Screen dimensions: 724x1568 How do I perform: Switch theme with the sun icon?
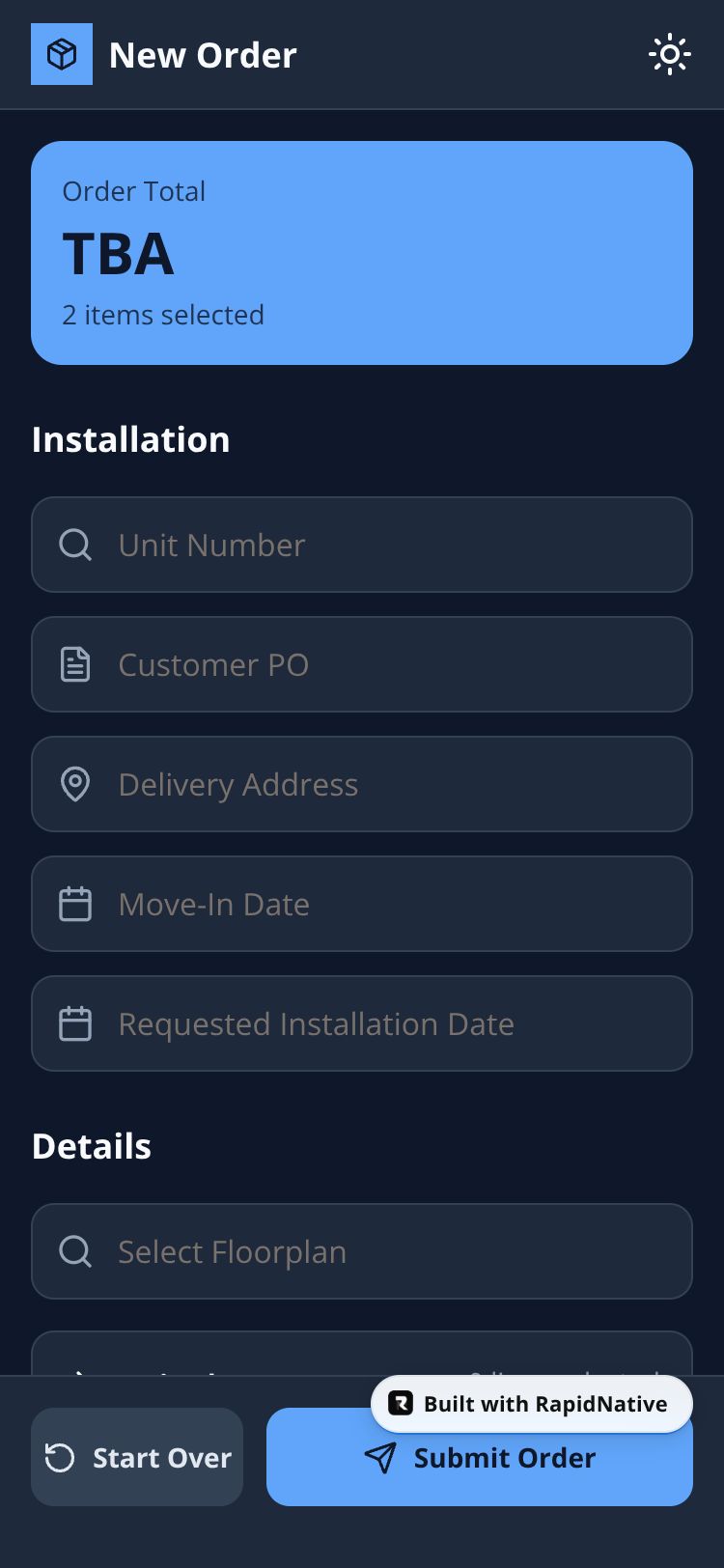pos(669,55)
